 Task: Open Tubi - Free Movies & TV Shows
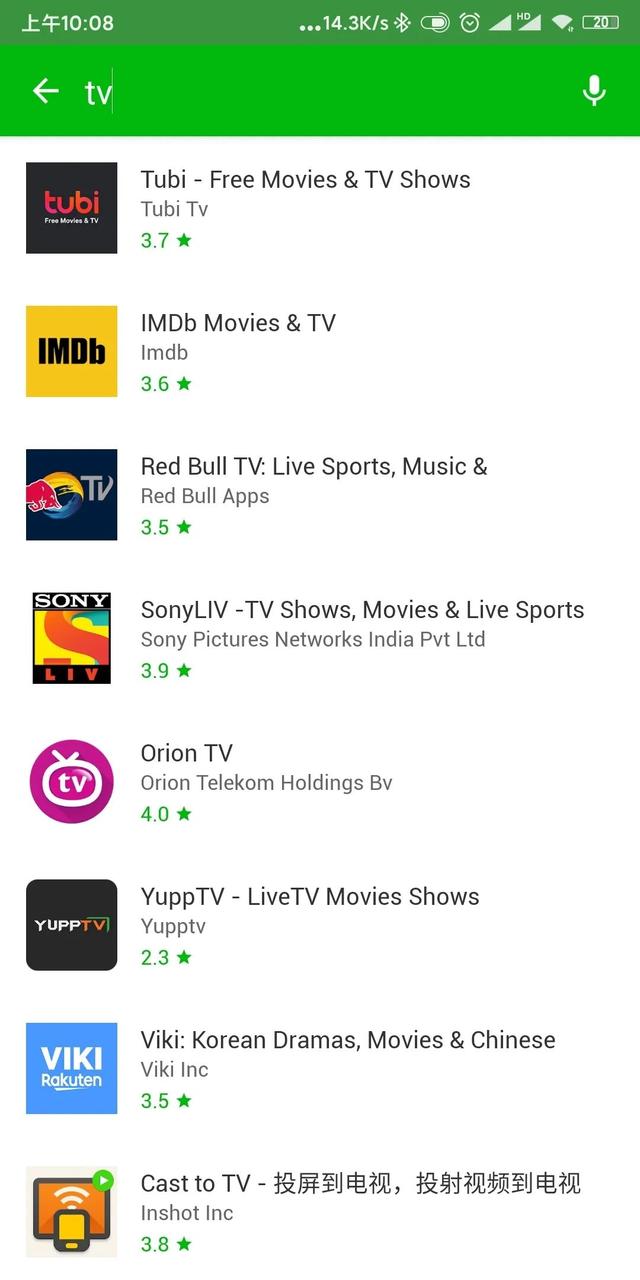click(320, 208)
